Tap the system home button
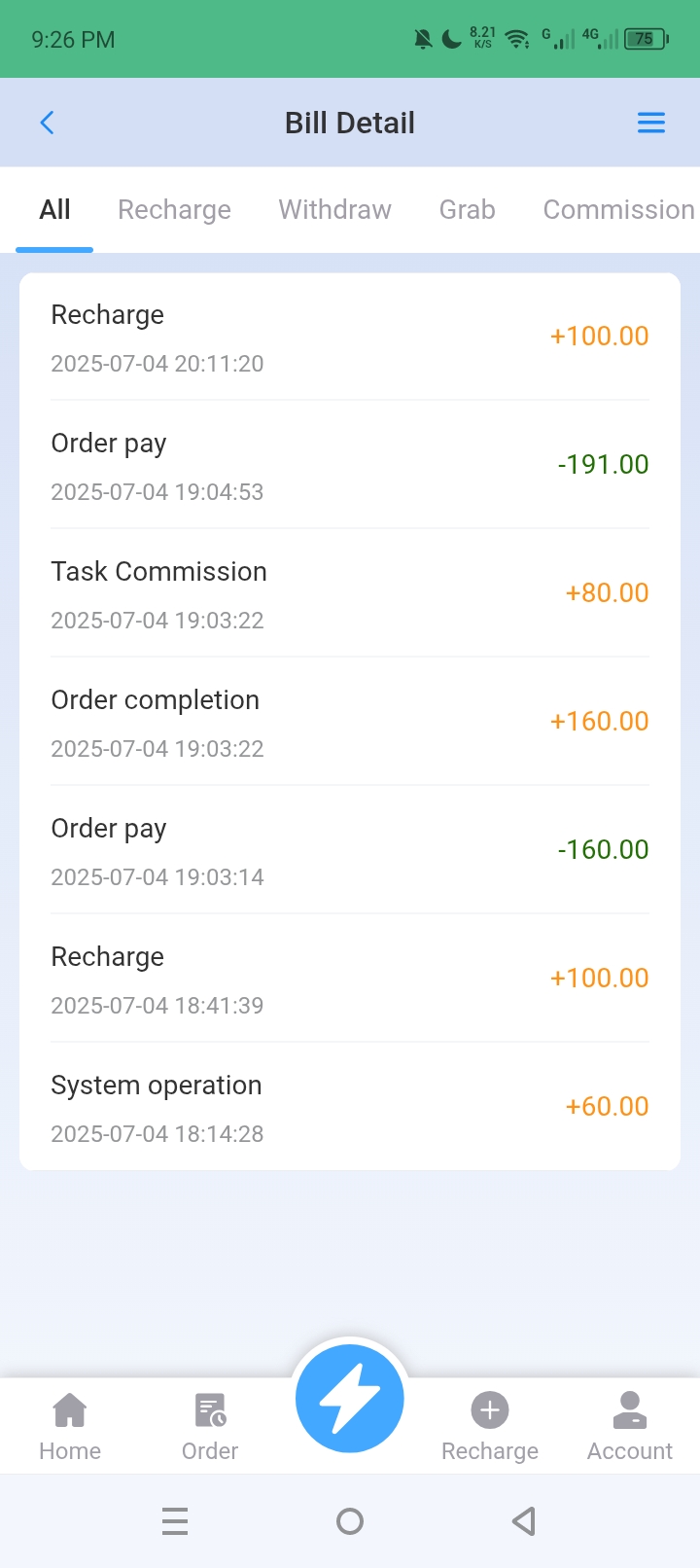The height and width of the screenshot is (1568, 700). coord(350,1521)
